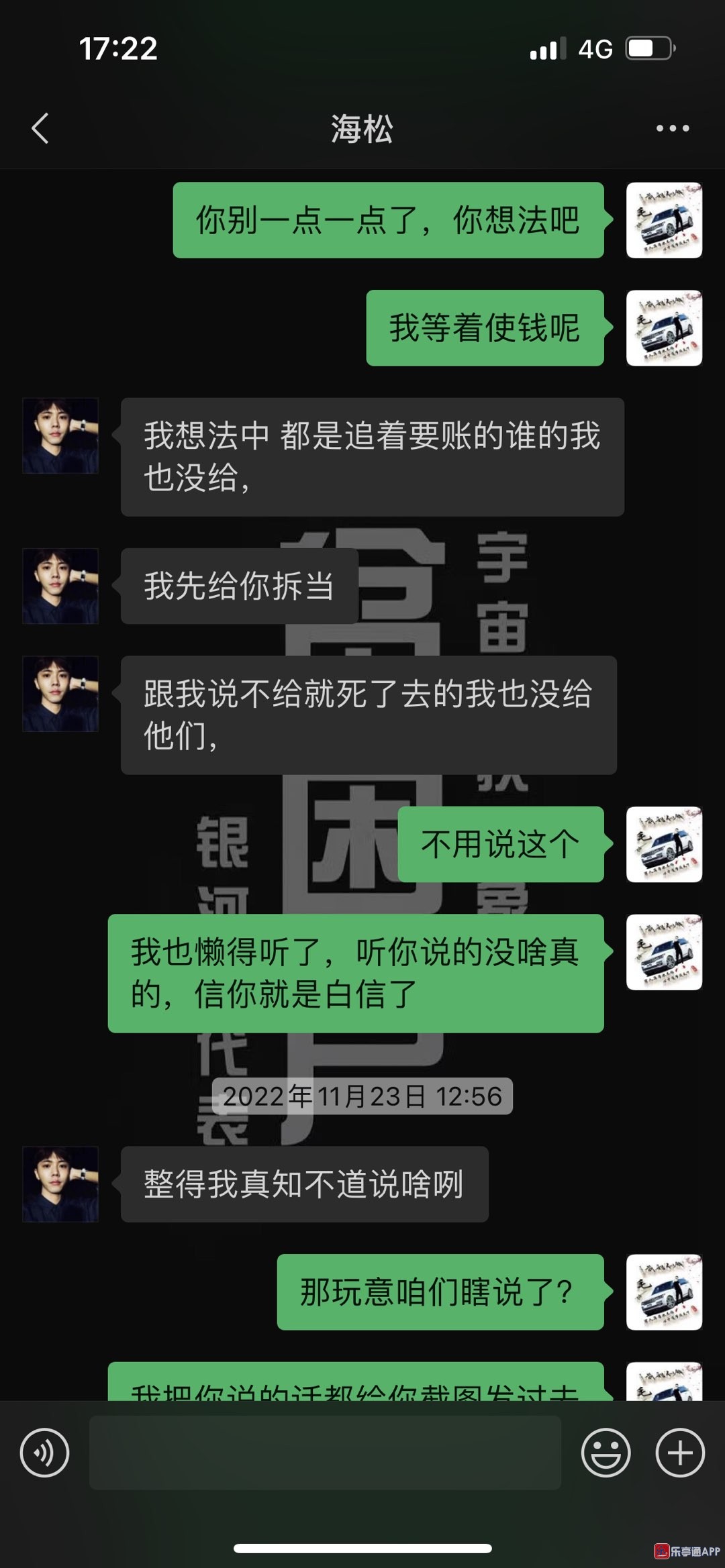This screenshot has height=1568, width=725.
Task: Open 海松's avatar beside 整得我真知不道说啥咧
Action: (x=60, y=1184)
